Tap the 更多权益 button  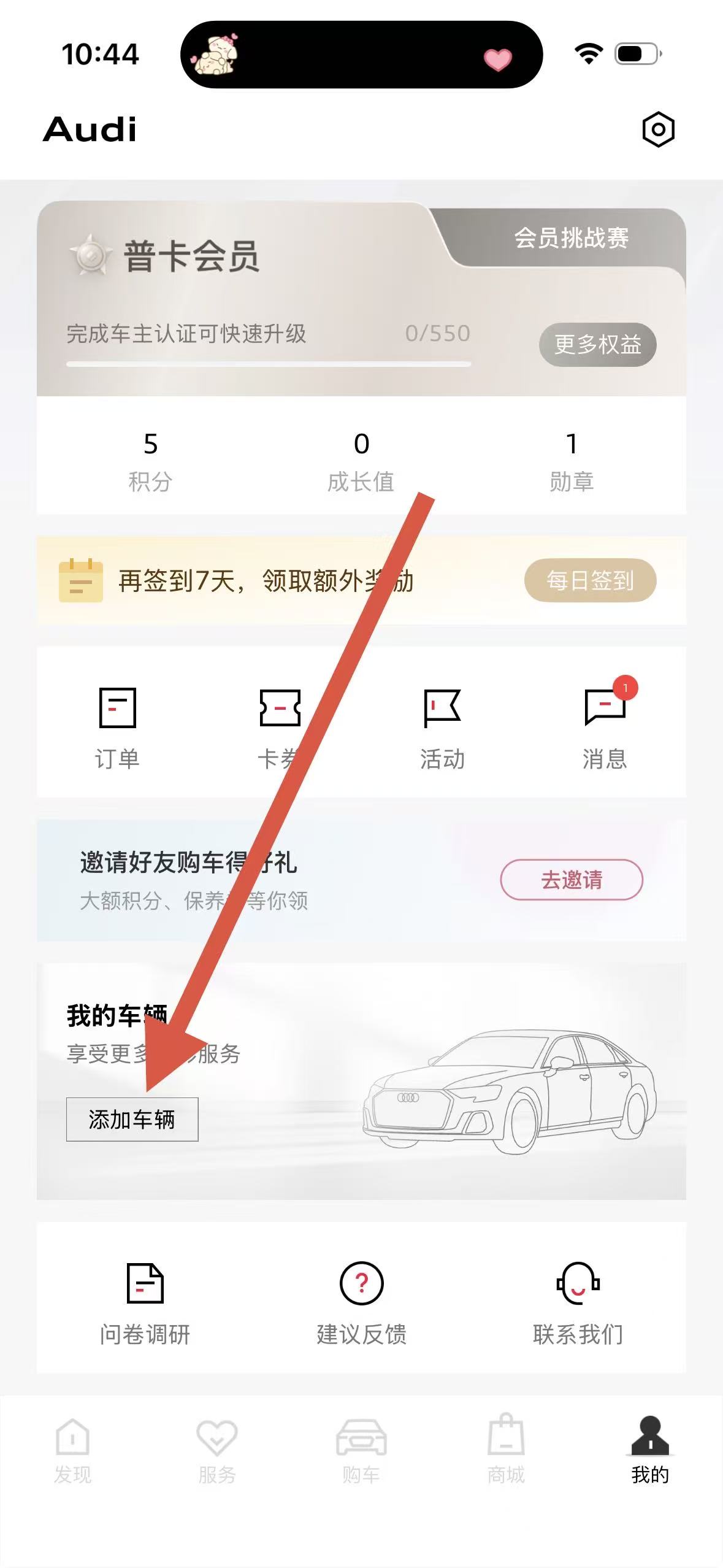tap(597, 344)
